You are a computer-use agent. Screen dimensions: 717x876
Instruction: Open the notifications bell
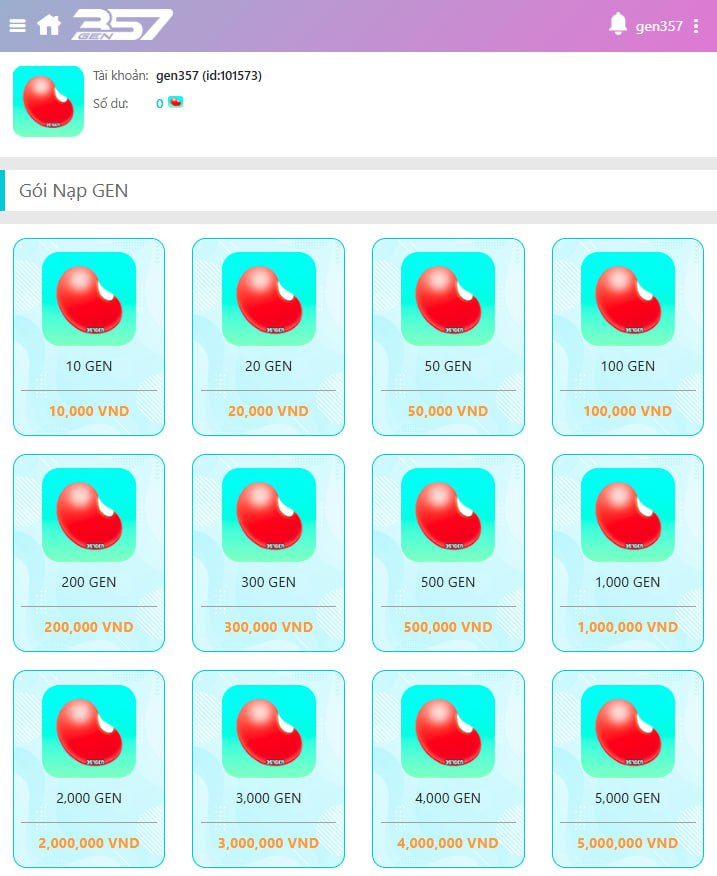[618, 24]
